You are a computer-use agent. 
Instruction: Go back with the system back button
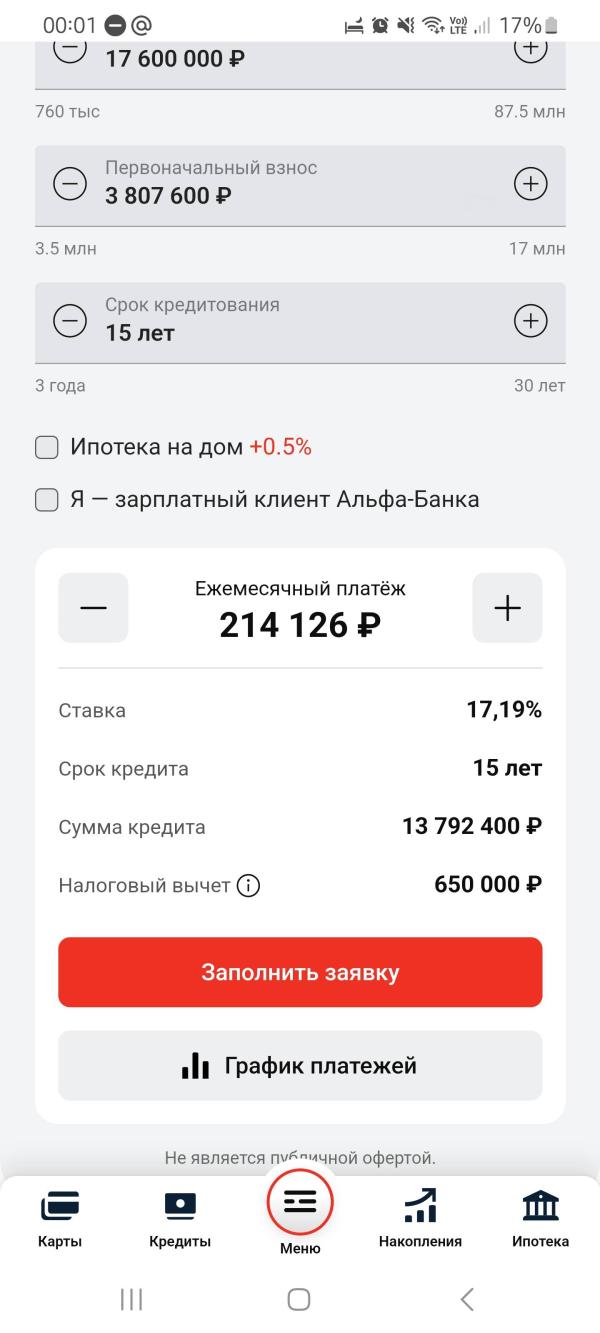coord(466,1299)
